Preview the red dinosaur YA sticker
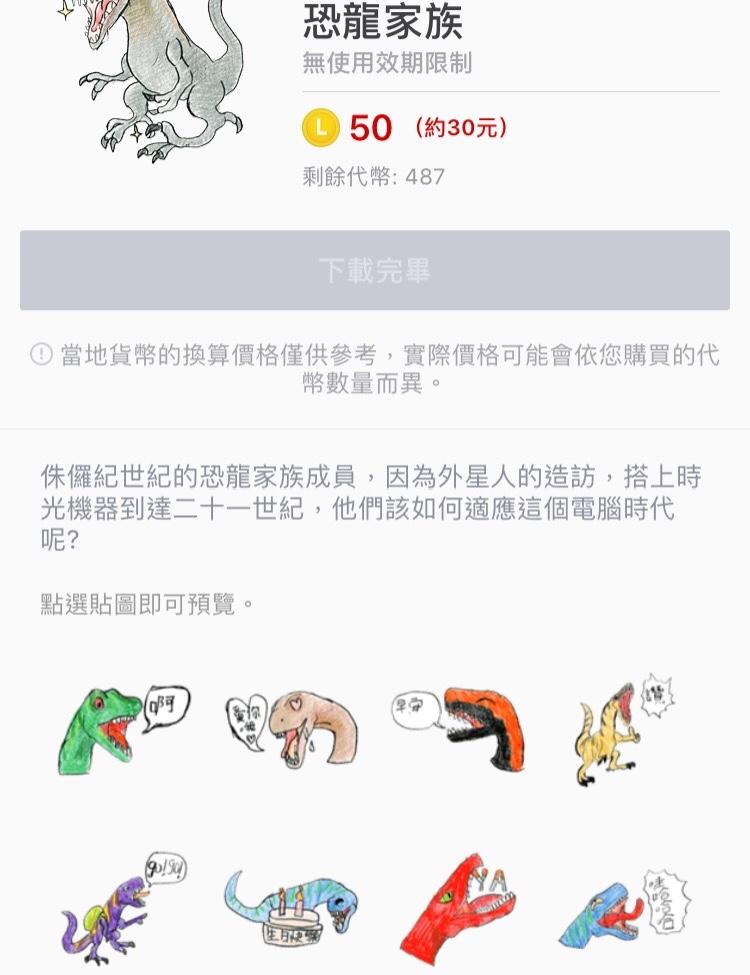The image size is (750, 975). coord(460,908)
